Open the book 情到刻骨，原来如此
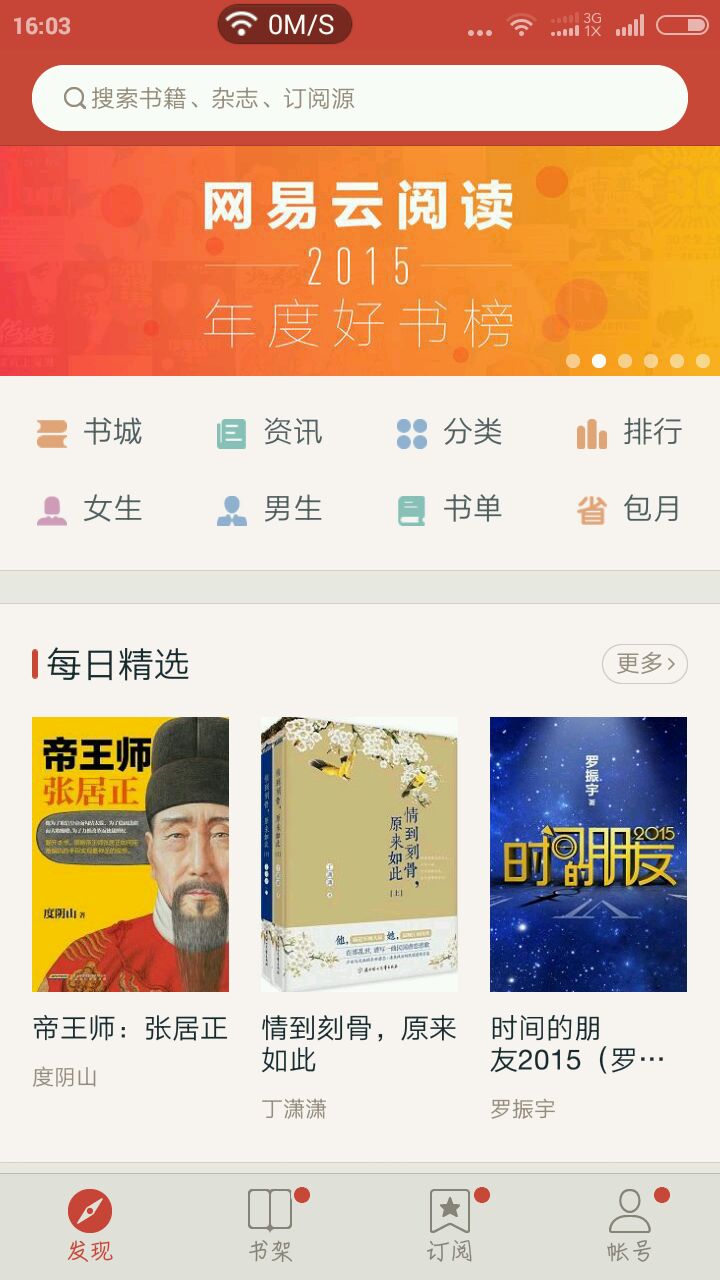Viewport: 720px width, 1280px height. (359, 854)
